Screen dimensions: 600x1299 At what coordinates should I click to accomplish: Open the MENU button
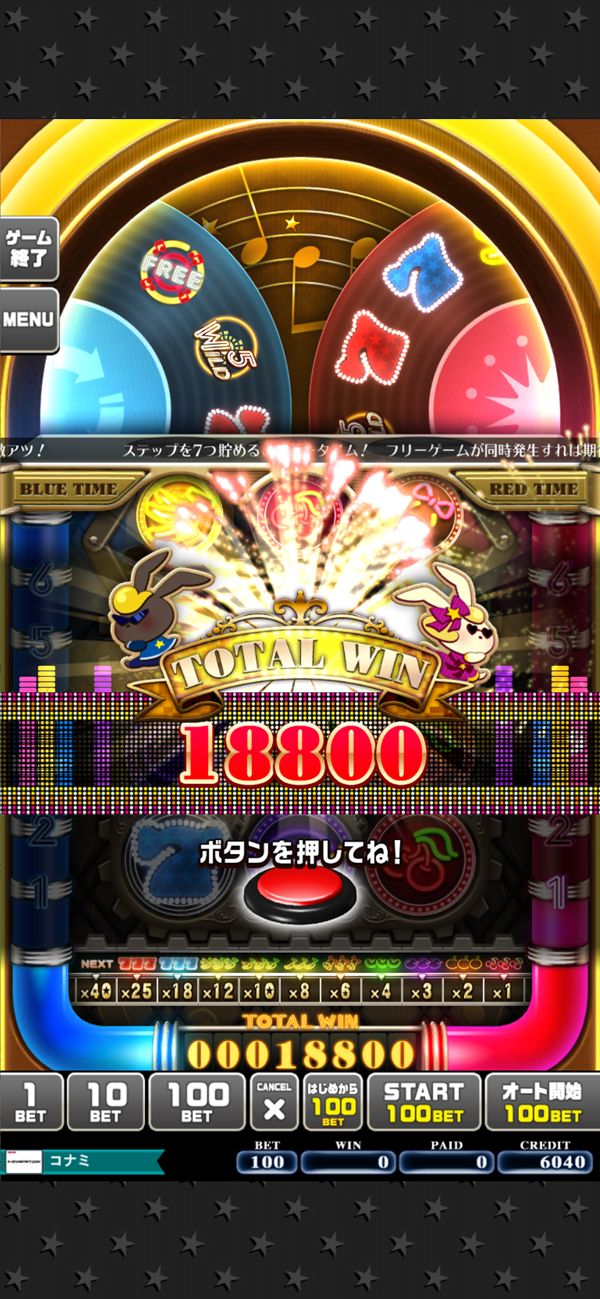click(x=28, y=320)
